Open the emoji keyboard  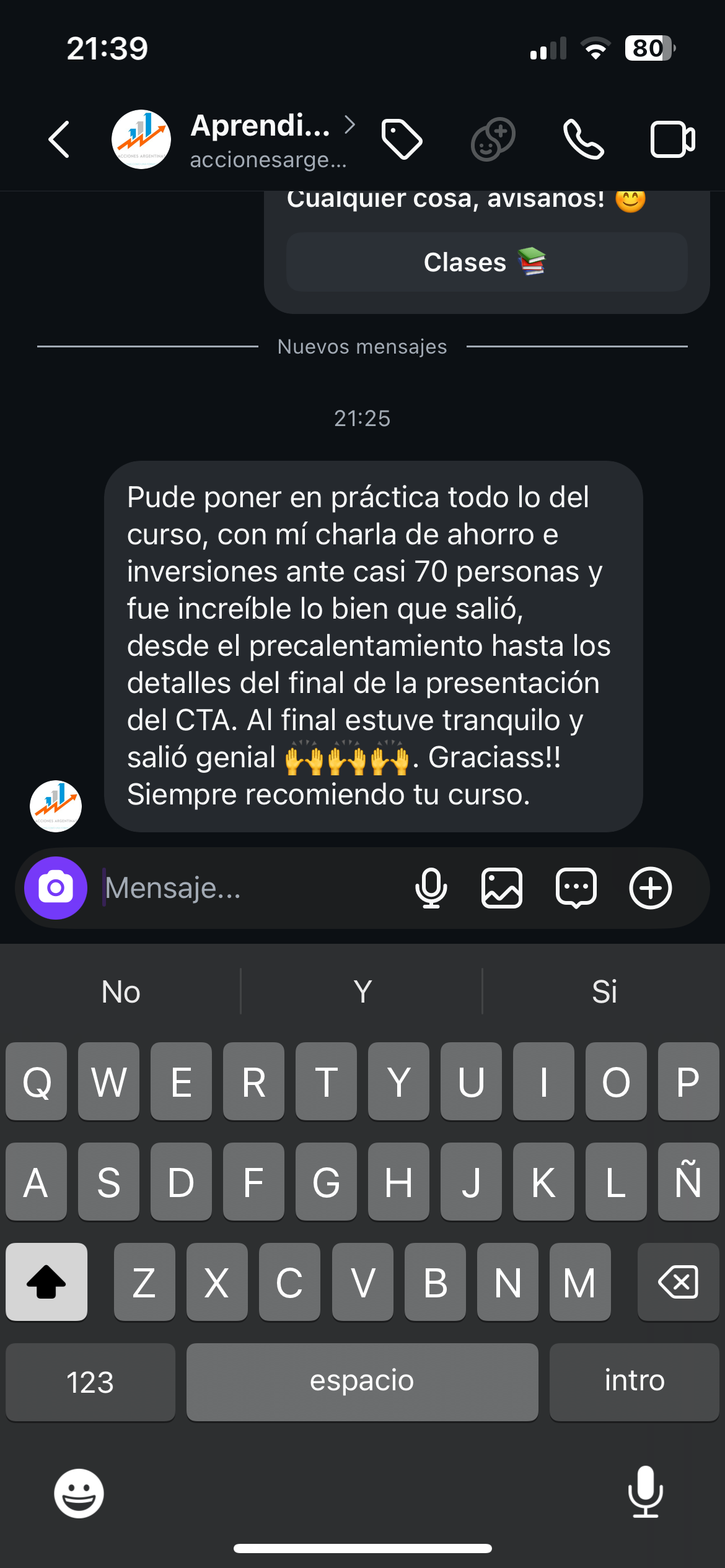pos(79,1493)
